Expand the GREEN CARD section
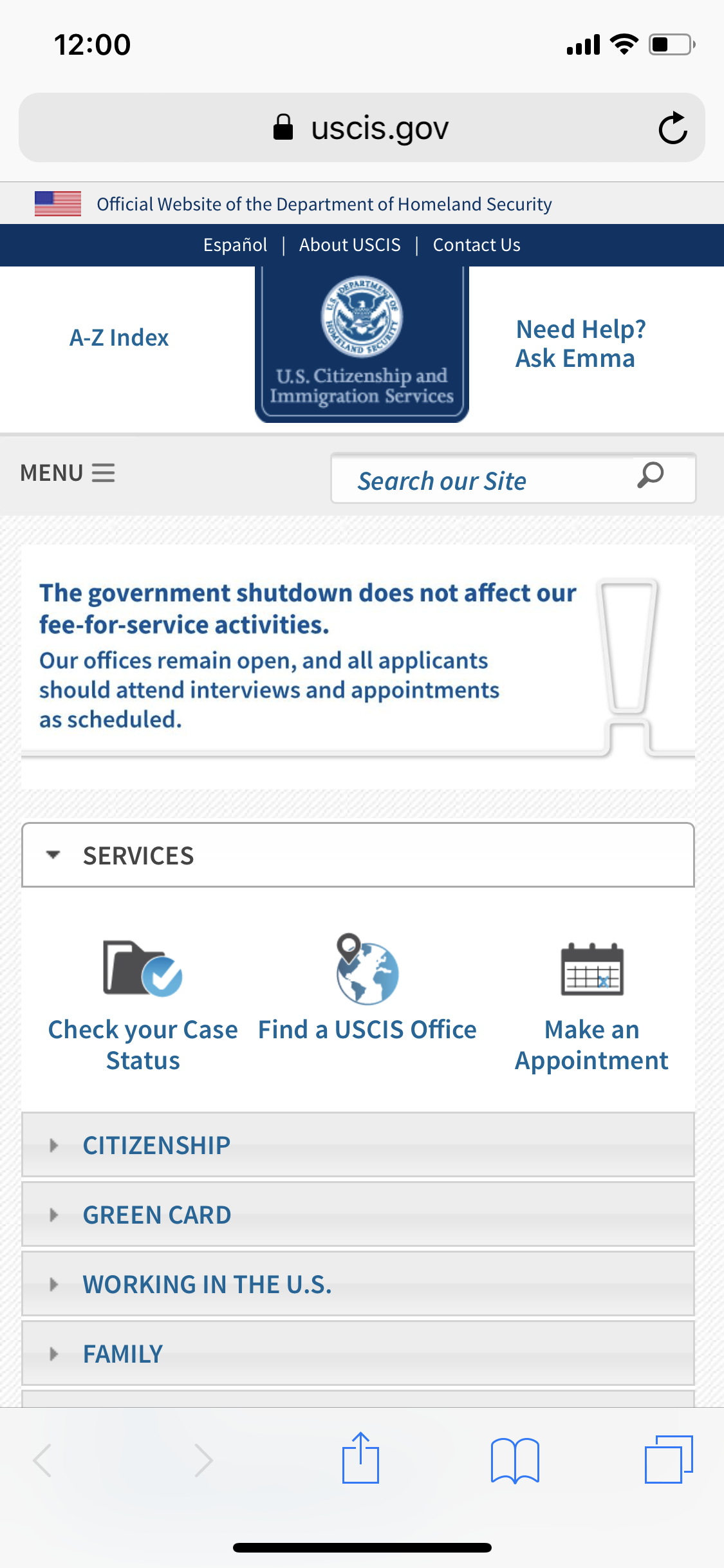The width and height of the screenshot is (724, 1568). [358, 1215]
